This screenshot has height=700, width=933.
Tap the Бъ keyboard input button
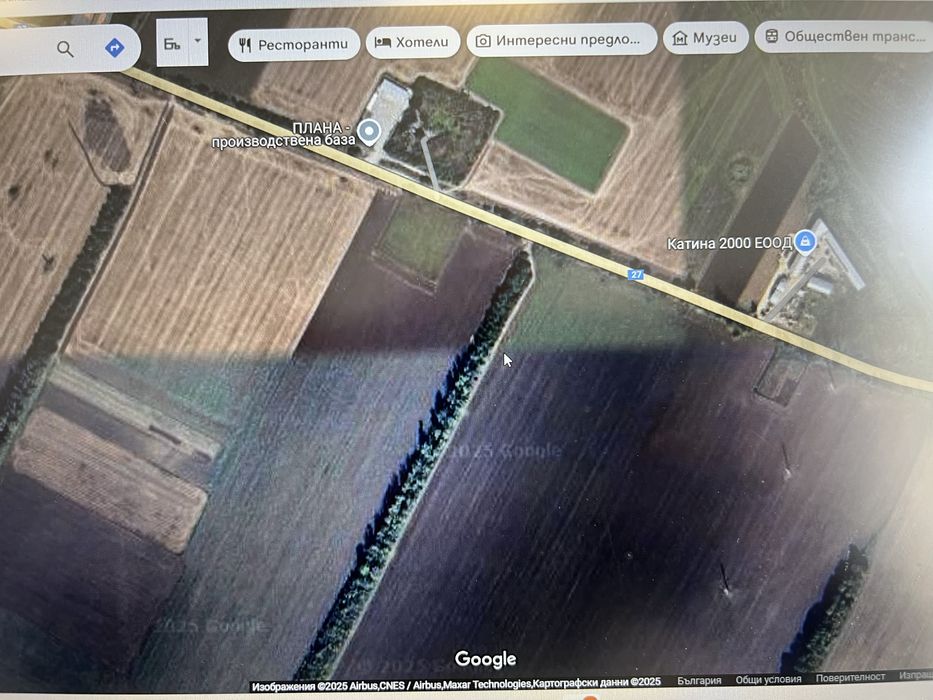pos(172,43)
